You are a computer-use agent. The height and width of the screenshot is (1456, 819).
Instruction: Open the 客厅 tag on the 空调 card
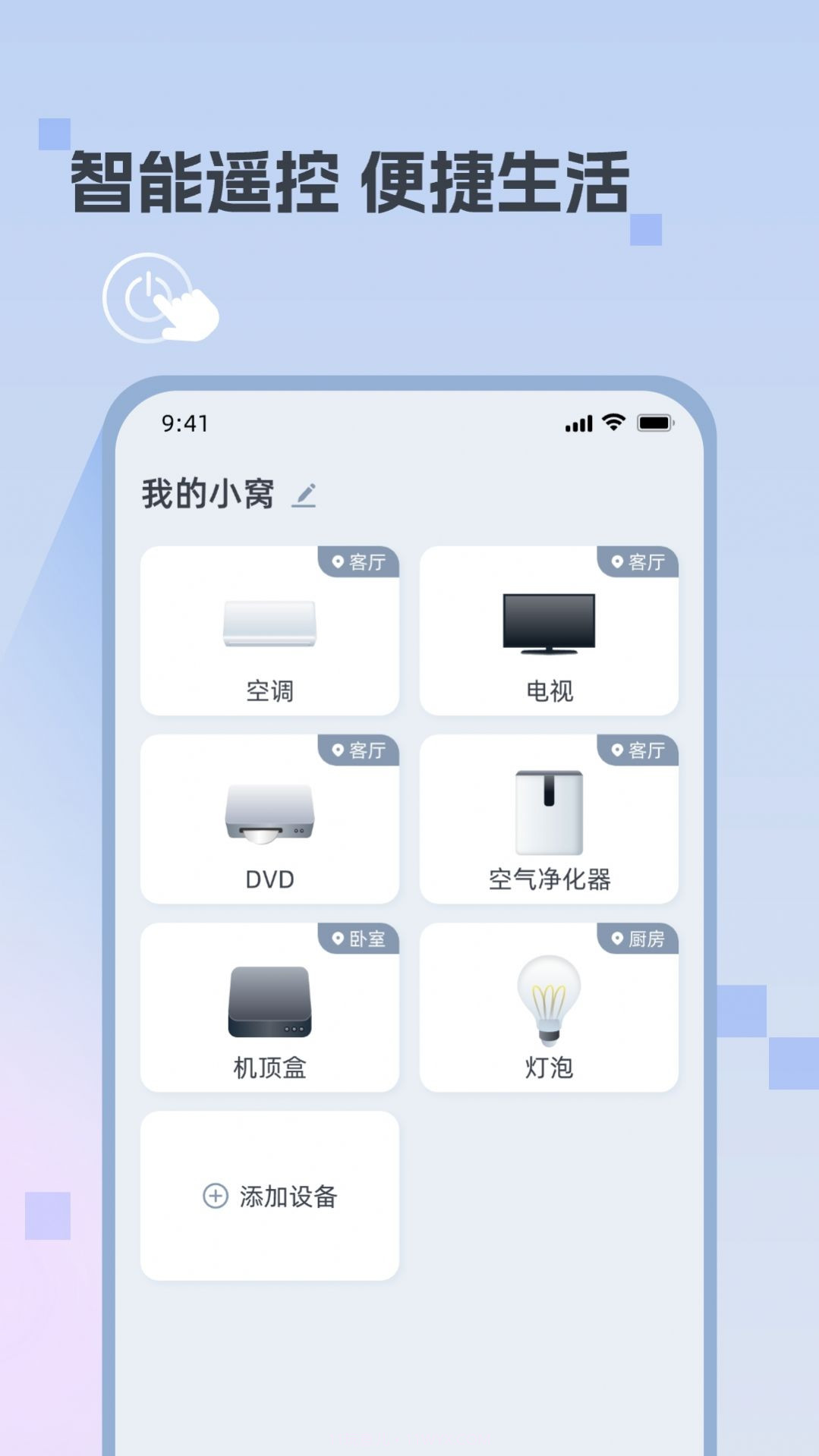(358, 561)
